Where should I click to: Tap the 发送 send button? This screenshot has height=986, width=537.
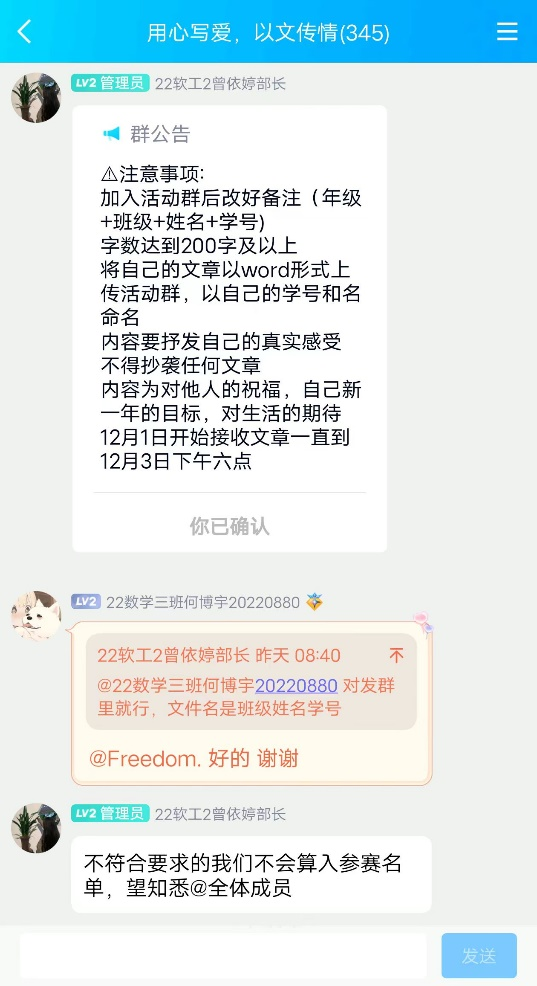(479, 955)
